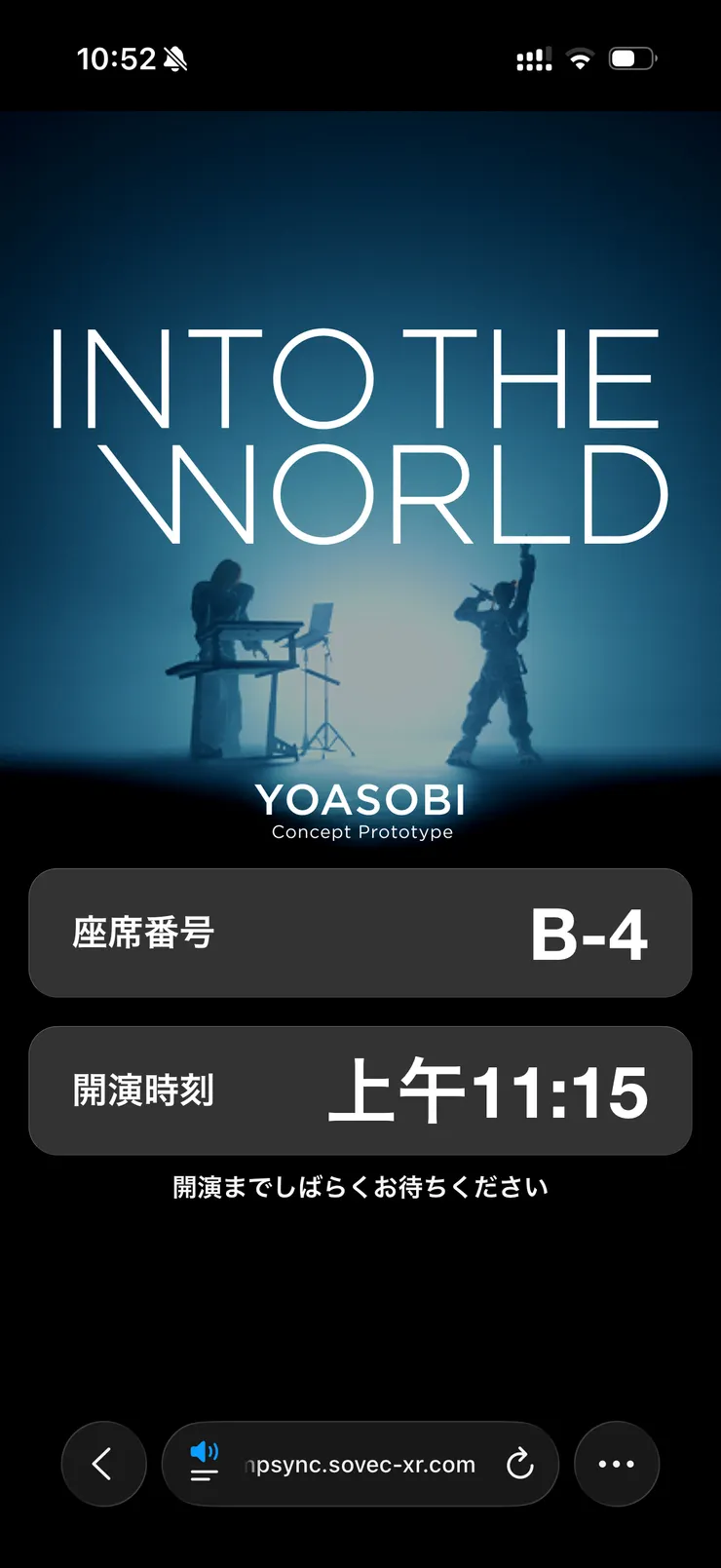This screenshot has width=721, height=1568.
Task: Tap the sovec-xr.com address bar
Action: (x=360, y=1465)
